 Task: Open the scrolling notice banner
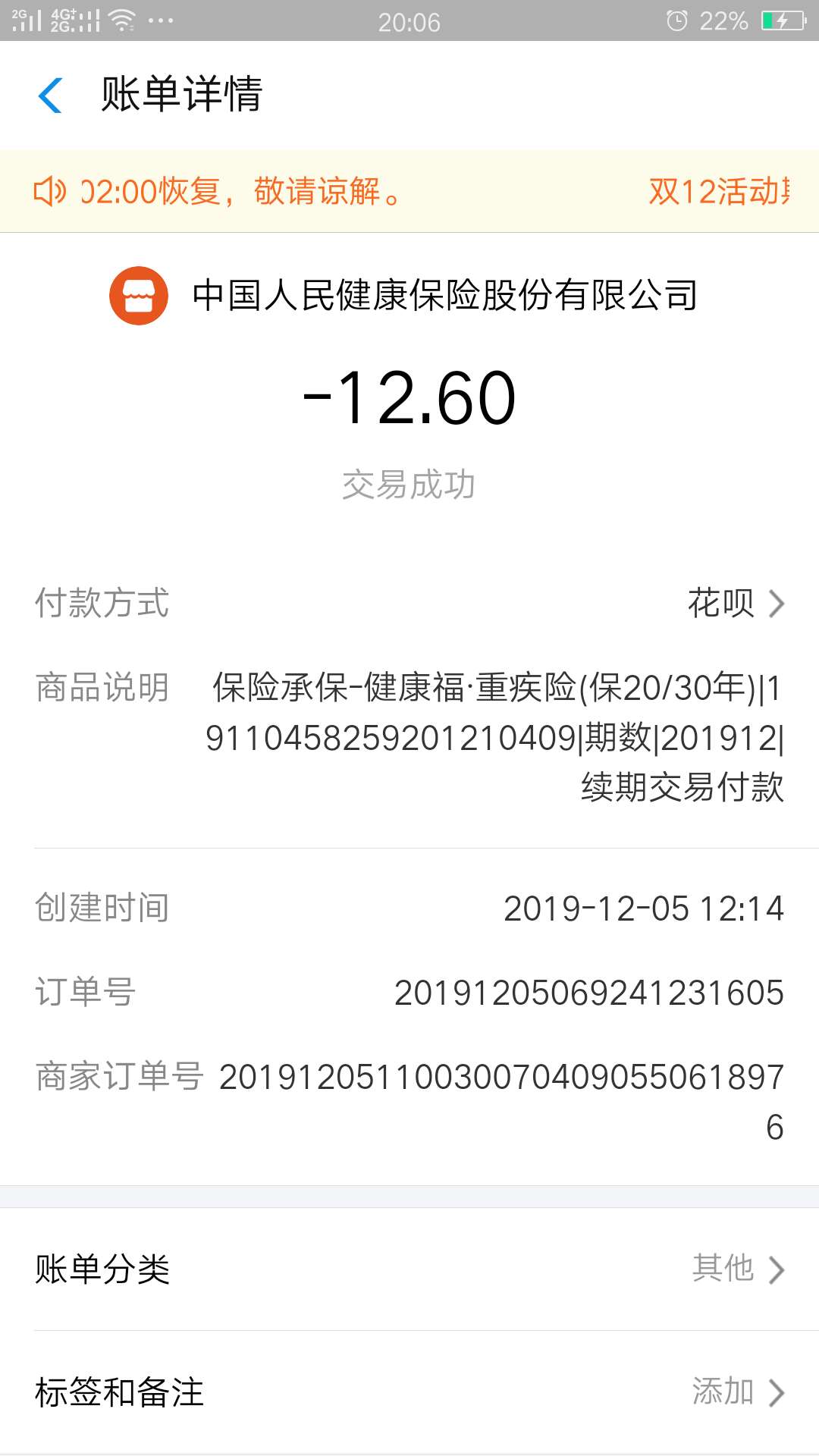click(409, 191)
